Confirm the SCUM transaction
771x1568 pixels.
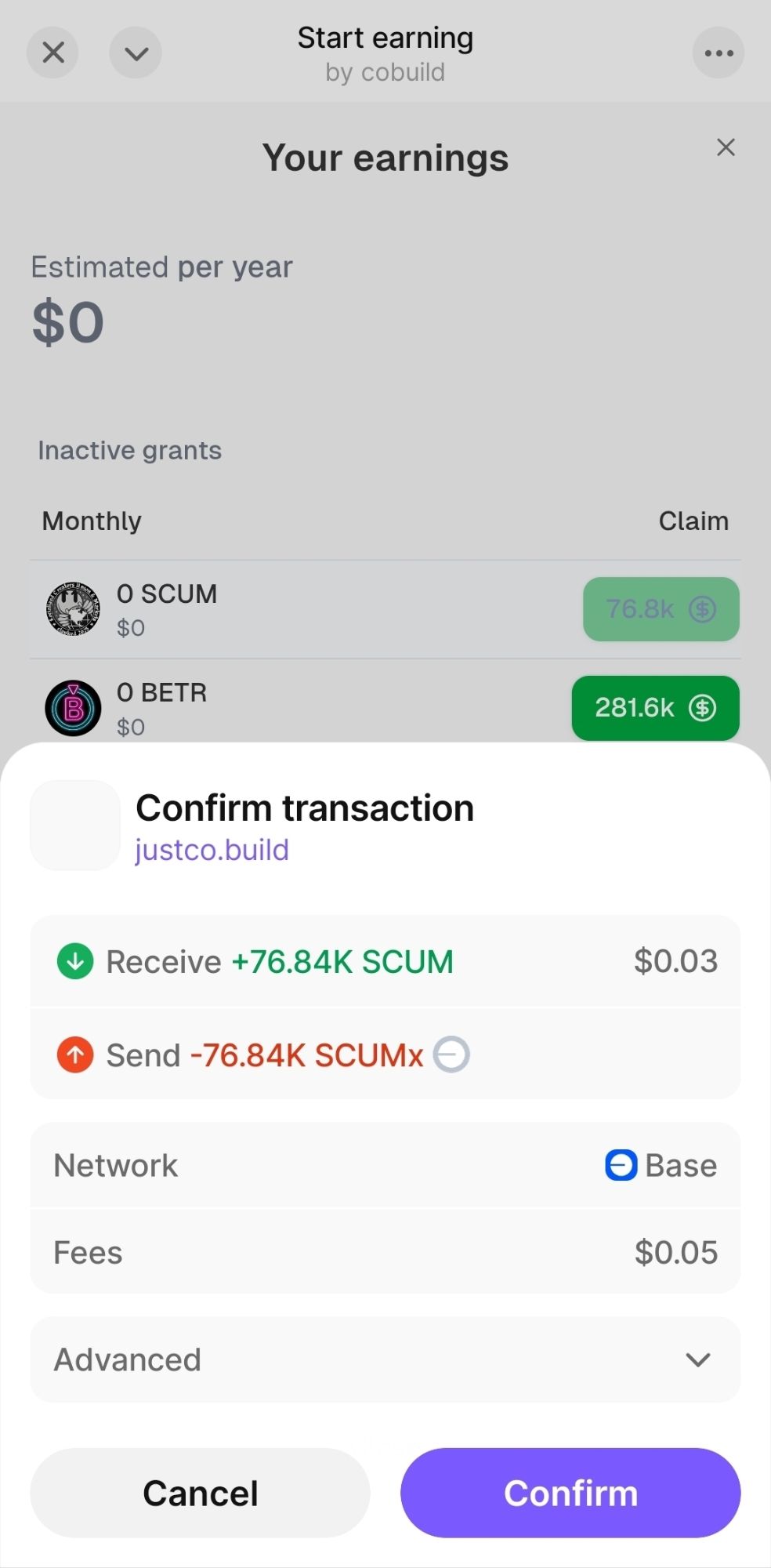point(570,1493)
